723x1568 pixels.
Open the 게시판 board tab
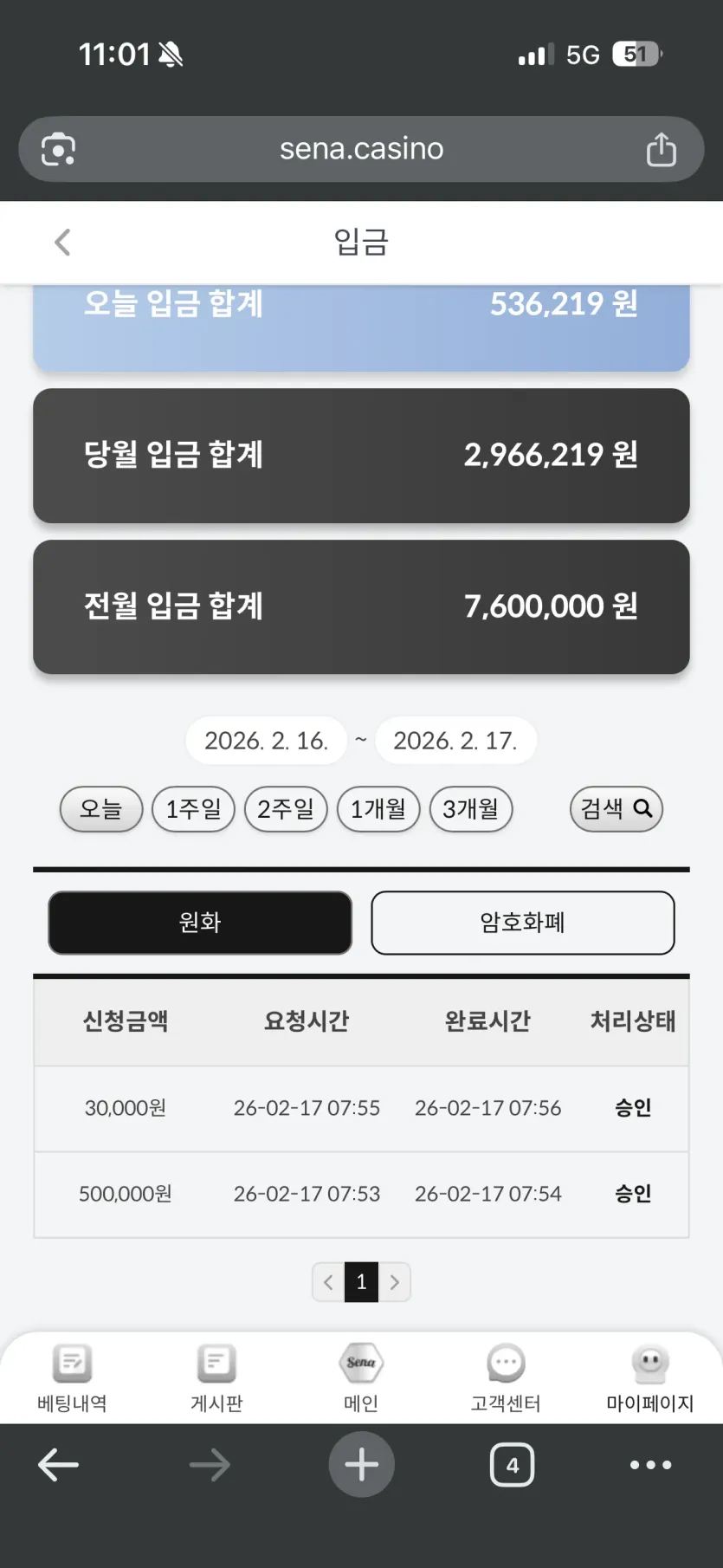(x=216, y=1378)
